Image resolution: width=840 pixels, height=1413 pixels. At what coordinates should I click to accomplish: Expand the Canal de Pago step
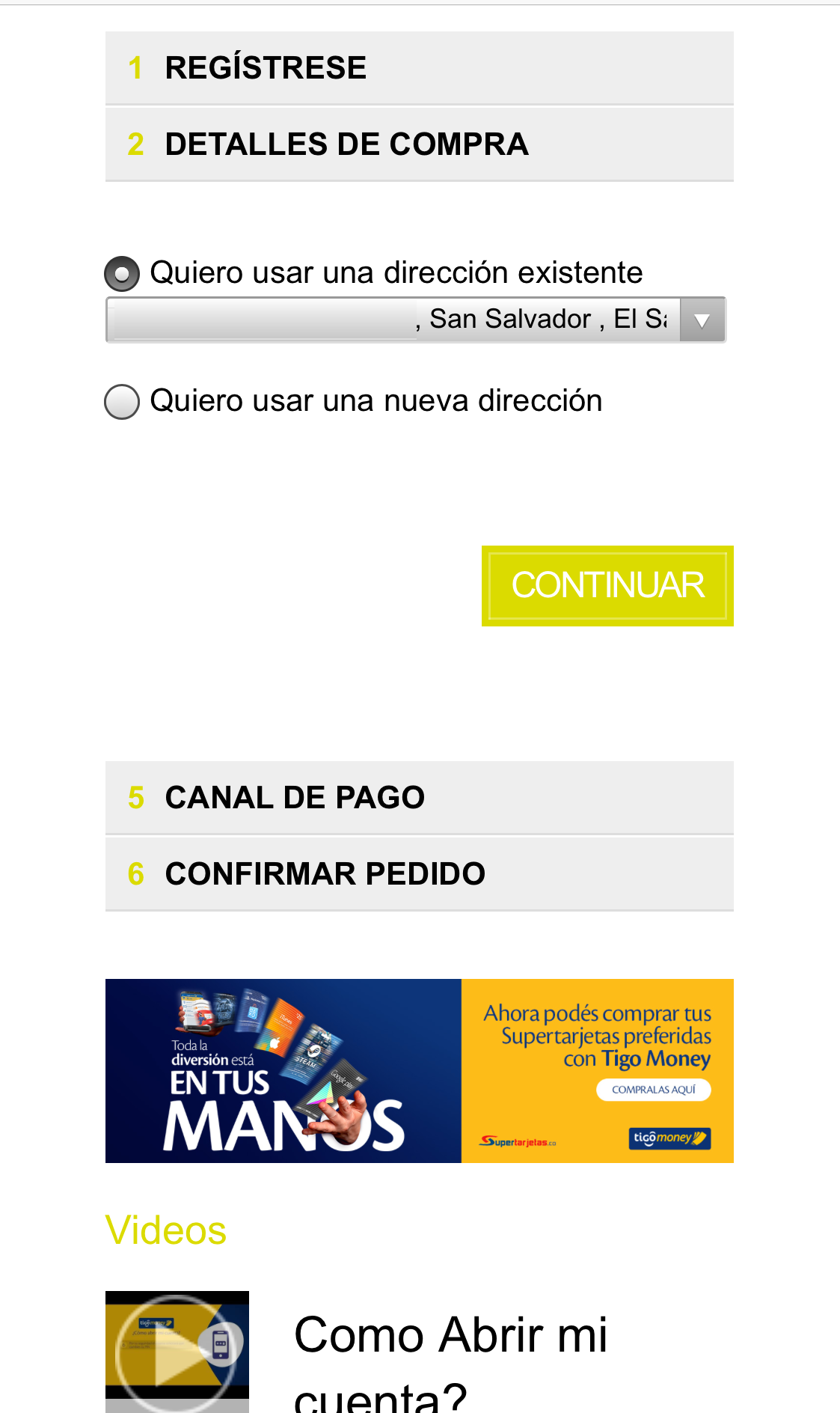[x=419, y=797]
